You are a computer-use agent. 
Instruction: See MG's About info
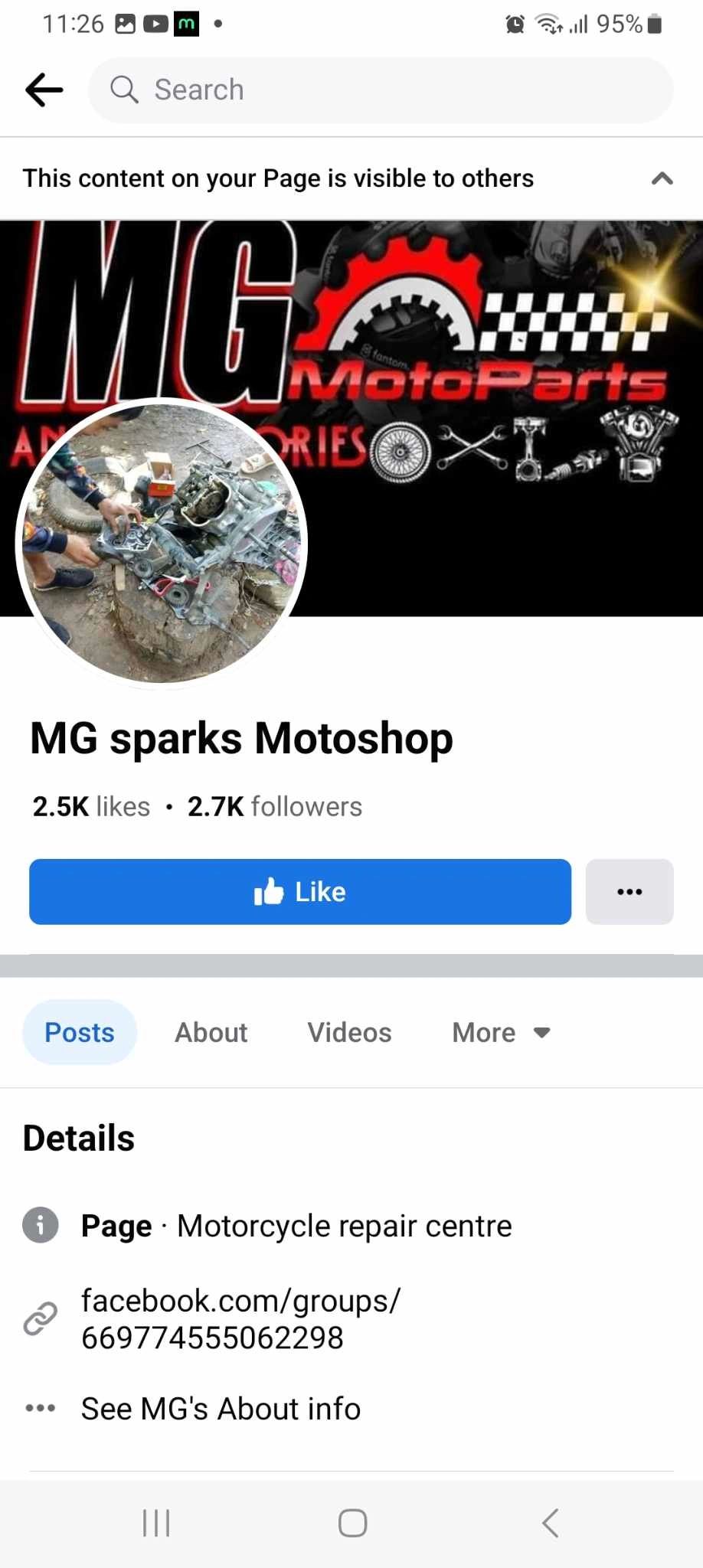(x=221, y=1408)
